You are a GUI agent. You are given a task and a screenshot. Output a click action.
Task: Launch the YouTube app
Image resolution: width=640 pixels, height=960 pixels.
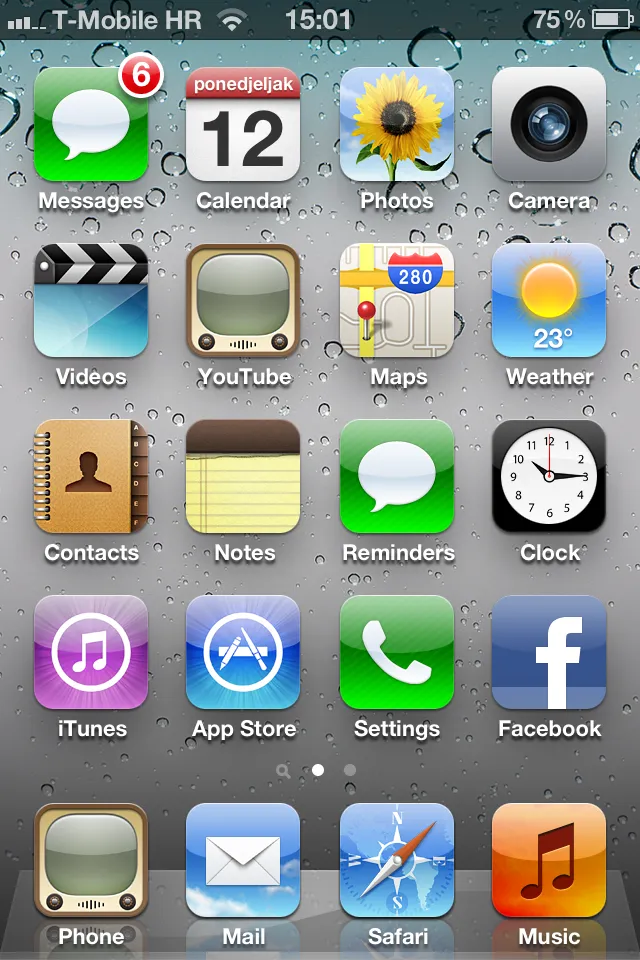tap(243, 301)
